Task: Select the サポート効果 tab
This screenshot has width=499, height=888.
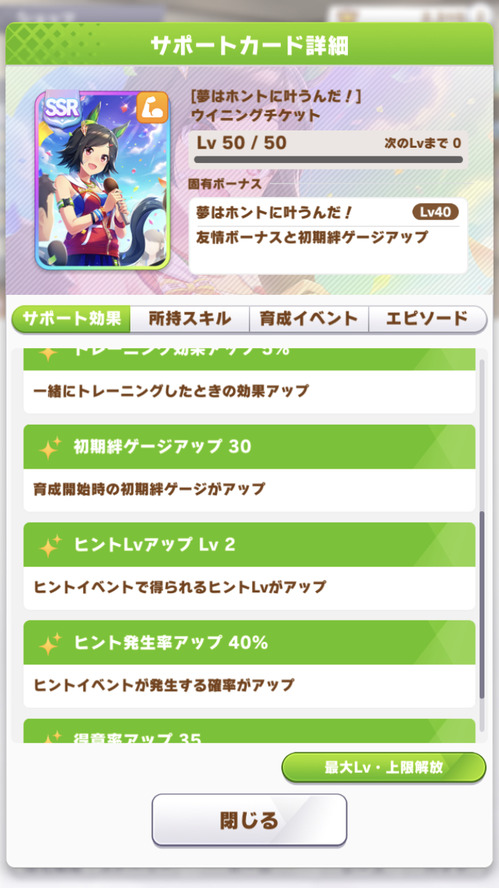Action: coord(71,319)
